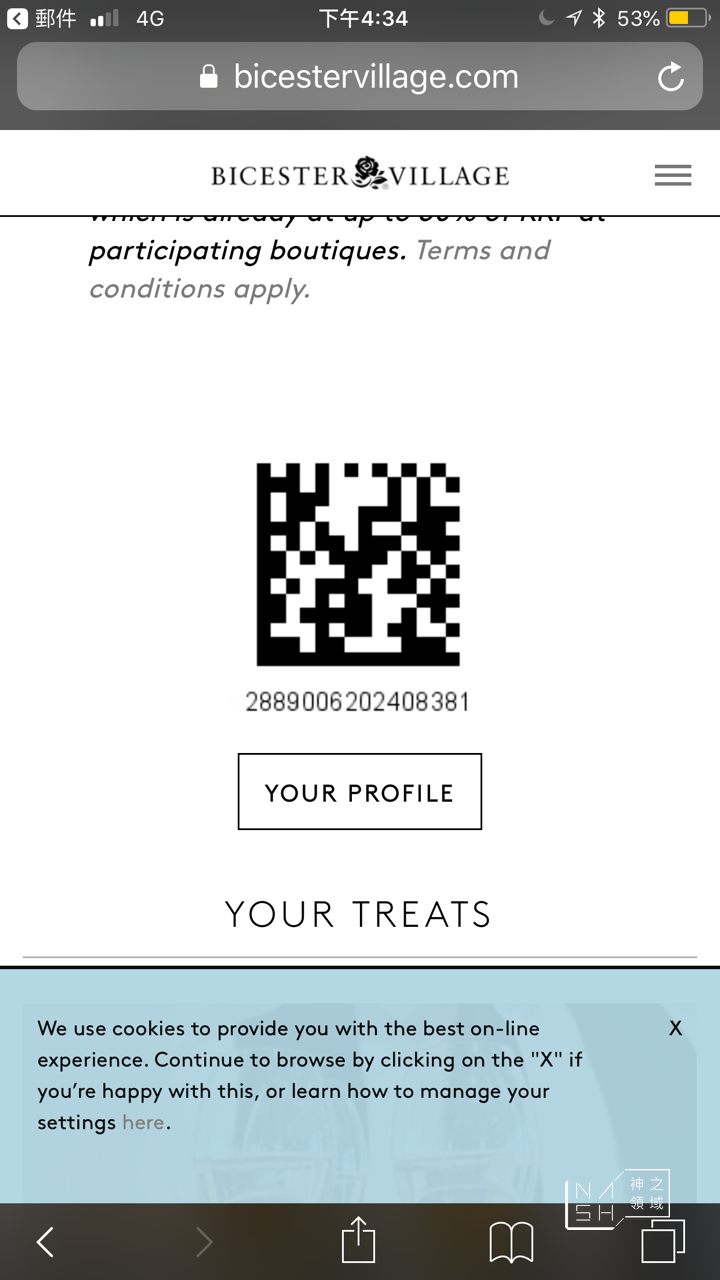Open the cookie settings 'here' link

coord(143,1122)
